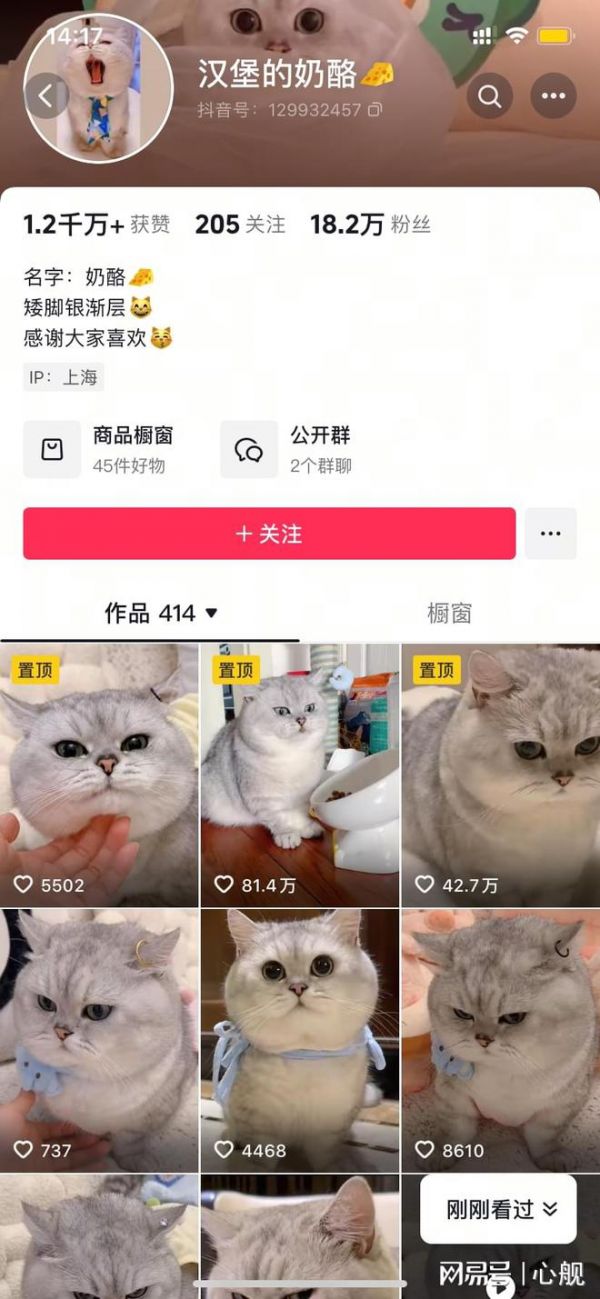The image size is (600, 1299).
Task: Copy the Douyin ID number
Action: [x=375, y=110]
